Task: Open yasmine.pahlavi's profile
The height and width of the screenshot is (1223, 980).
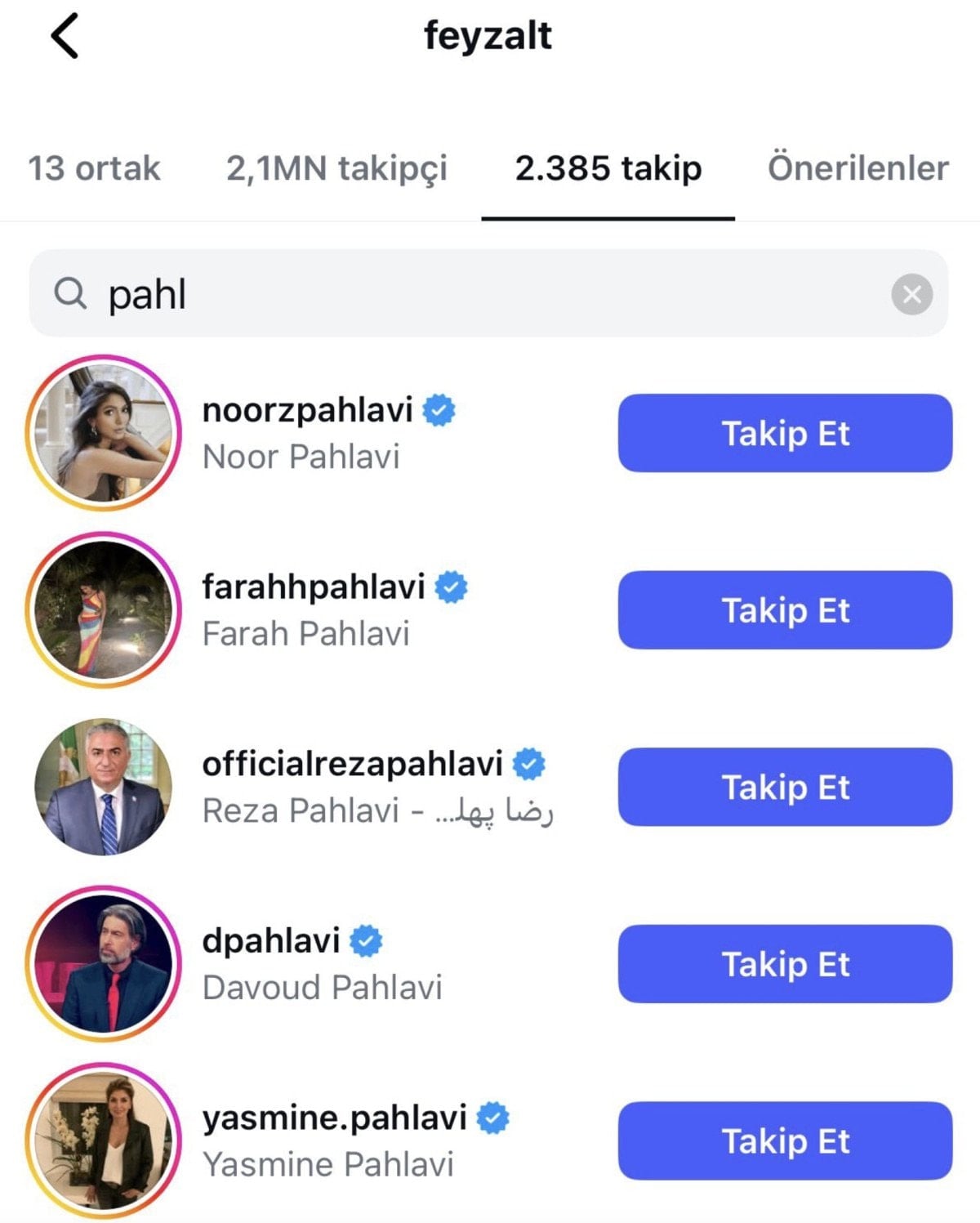Action: coord(333,1118)
